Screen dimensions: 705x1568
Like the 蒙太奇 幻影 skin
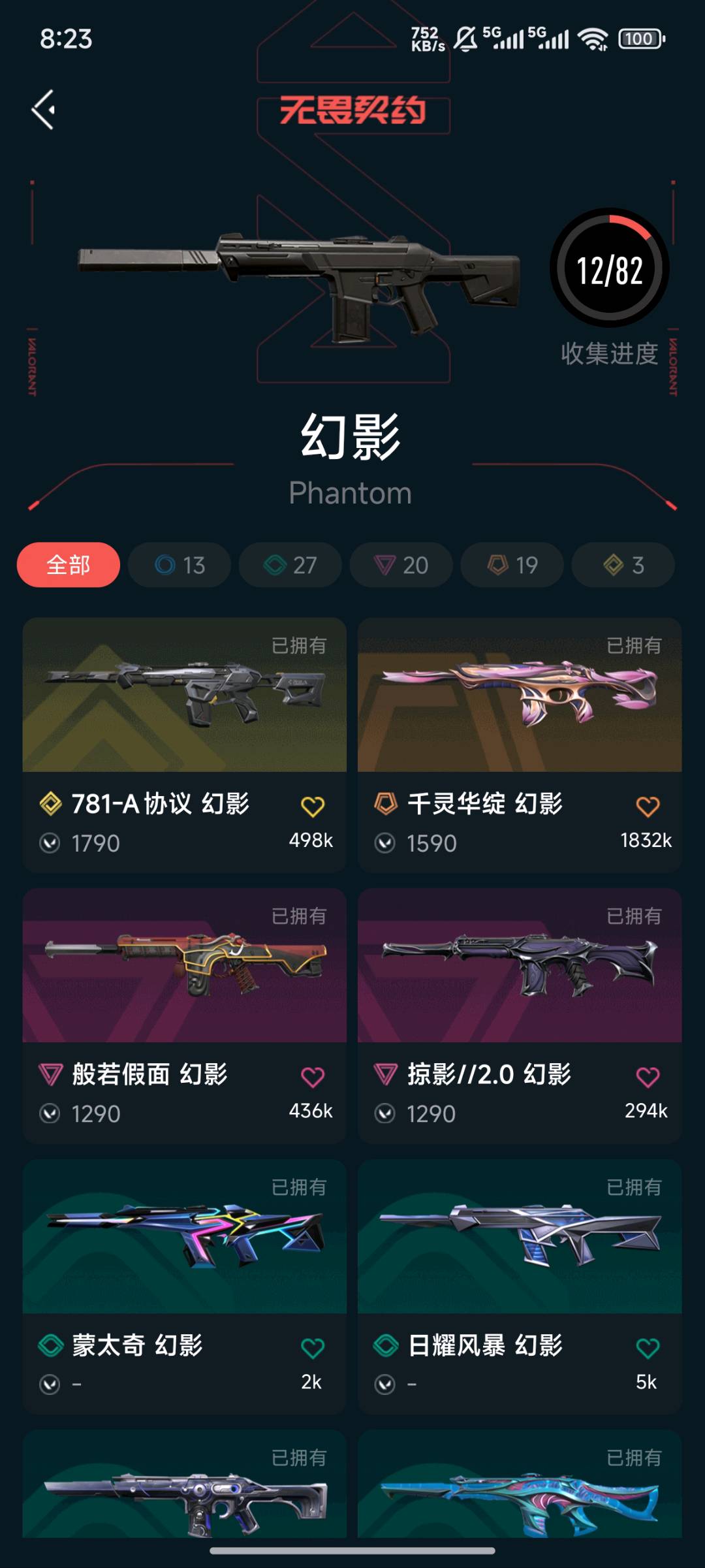313,1349
